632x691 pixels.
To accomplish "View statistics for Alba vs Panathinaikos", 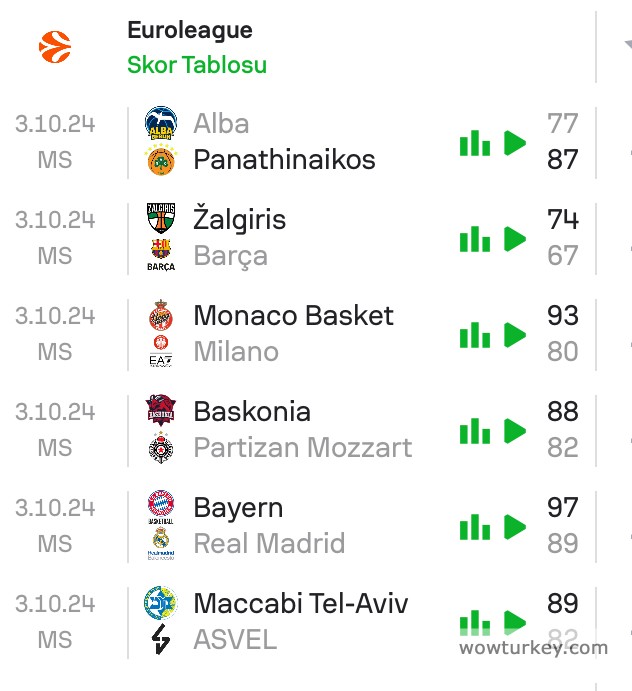I will [x=475, y=143].
